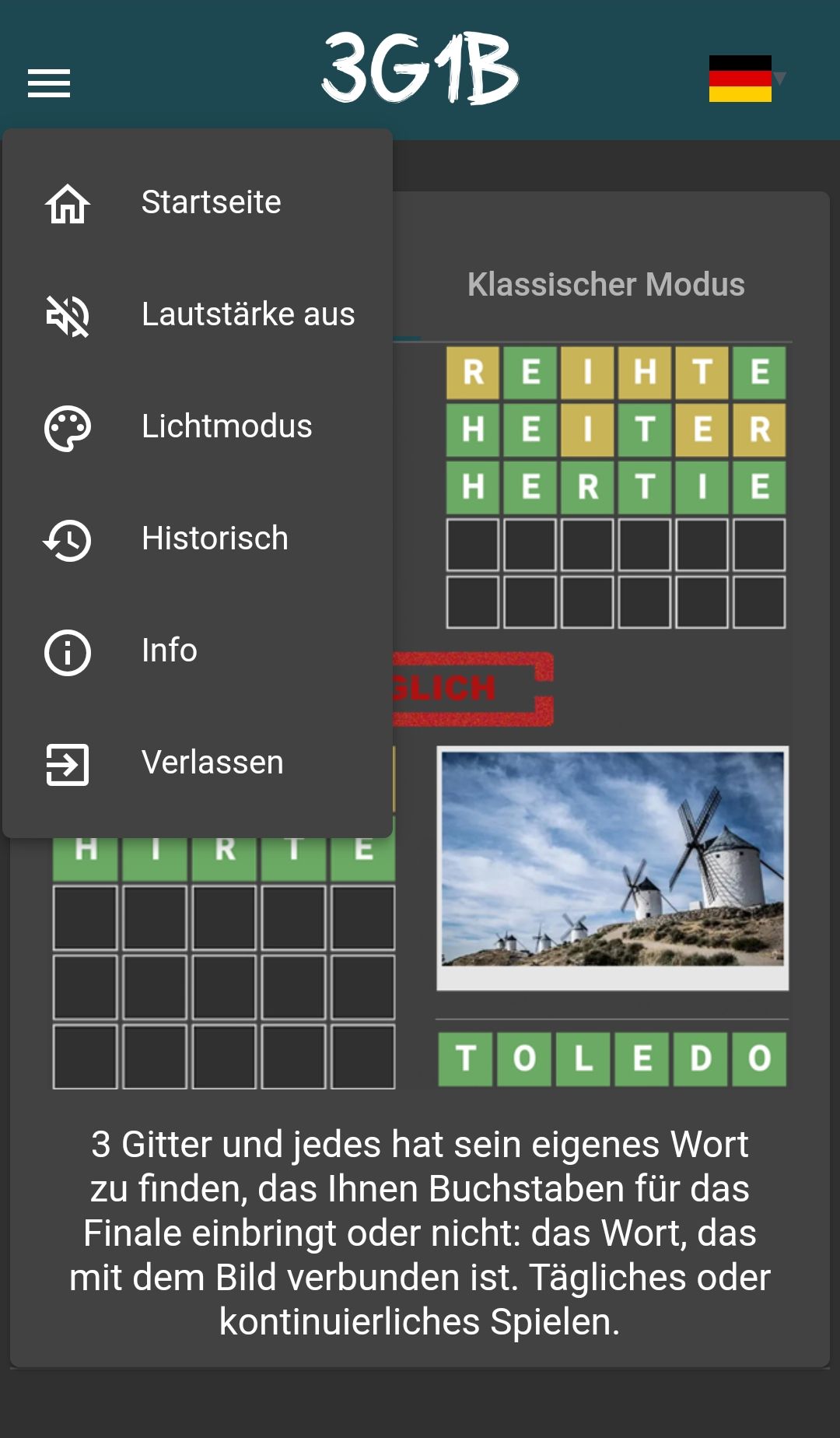This screenshot has width=840, height=1438.
Task: Switch to the Klassischer Modus tab
Action: 606,285
